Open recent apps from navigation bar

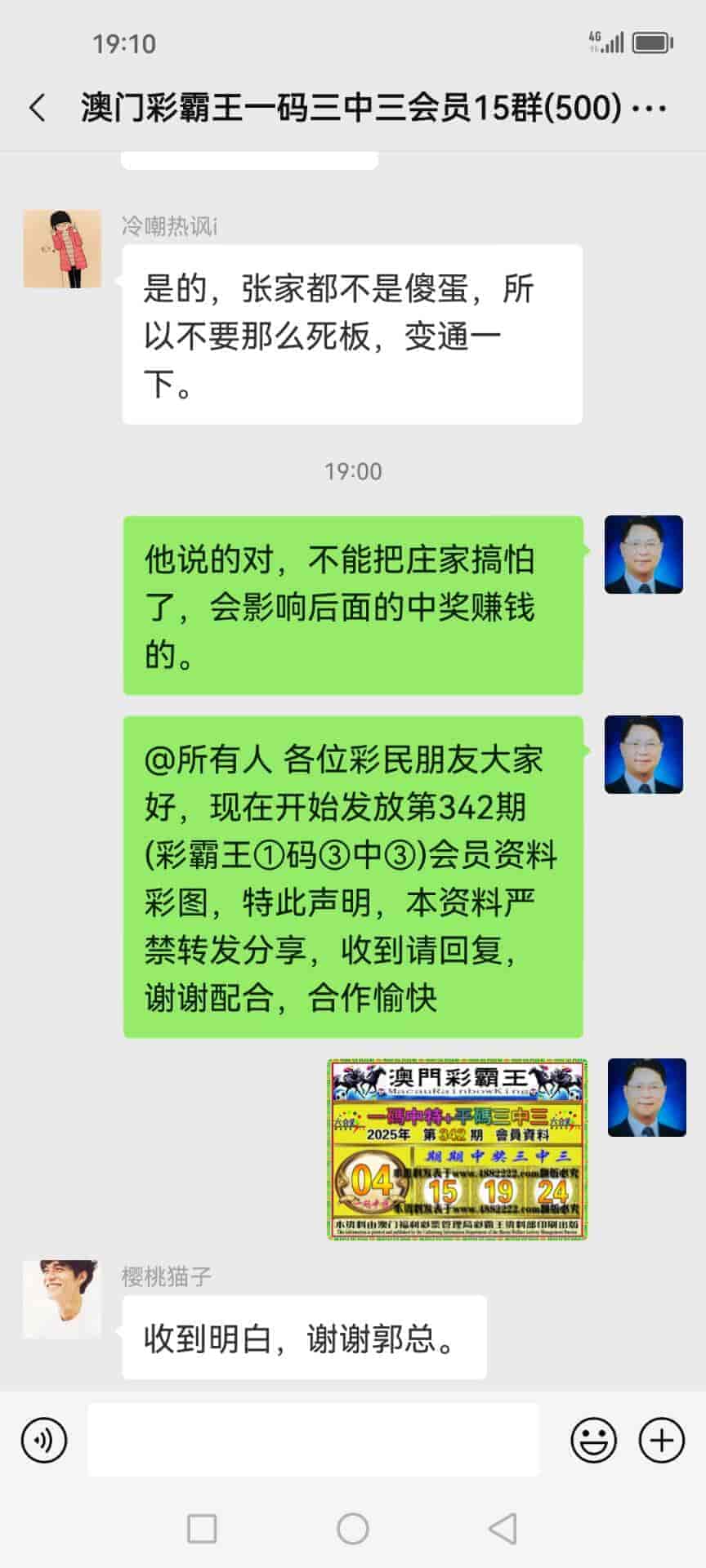click(202, 1529)
